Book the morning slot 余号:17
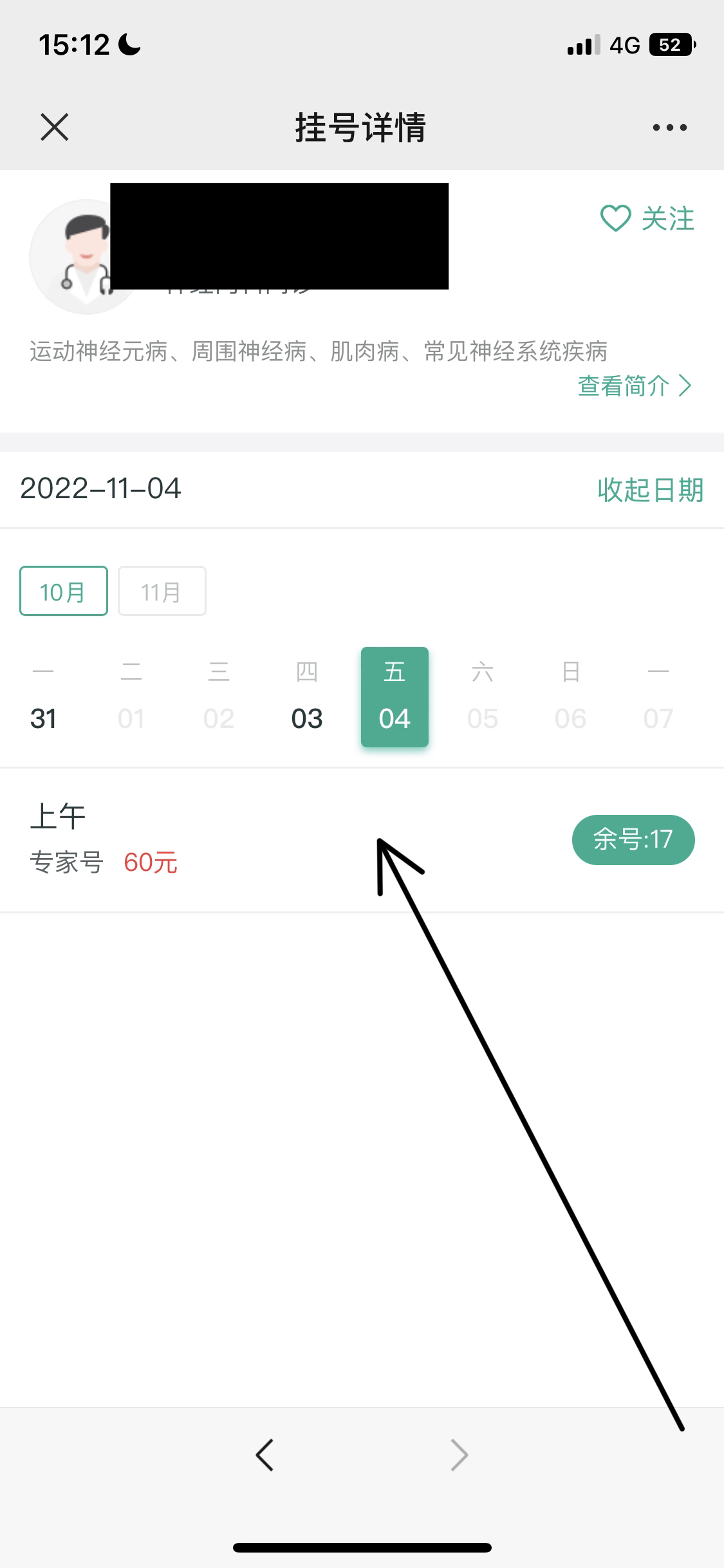The height and width of the screenshot is (1568, 724). [633, 839]
